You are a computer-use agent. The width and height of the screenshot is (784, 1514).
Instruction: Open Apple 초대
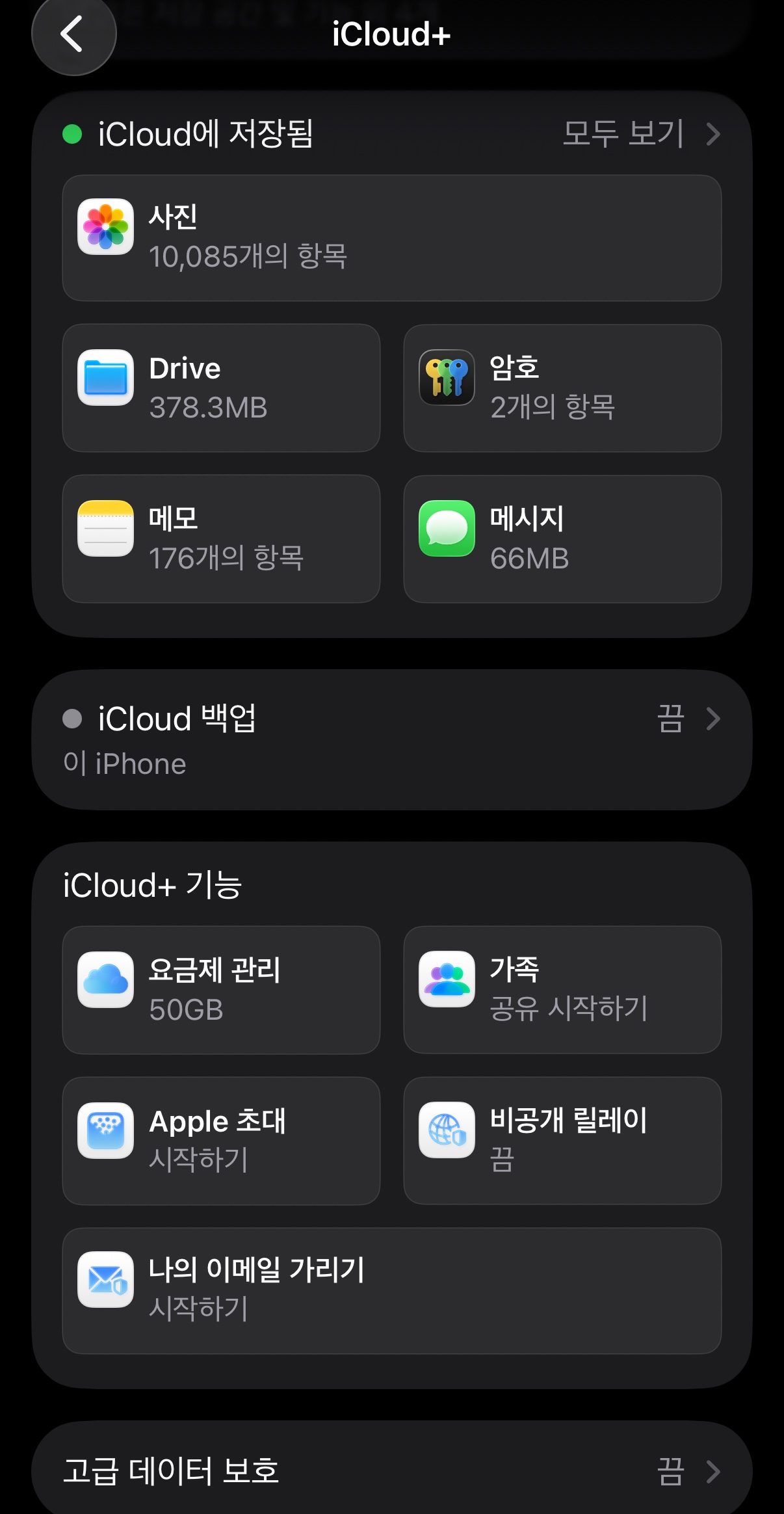(x=221, y=1141)
